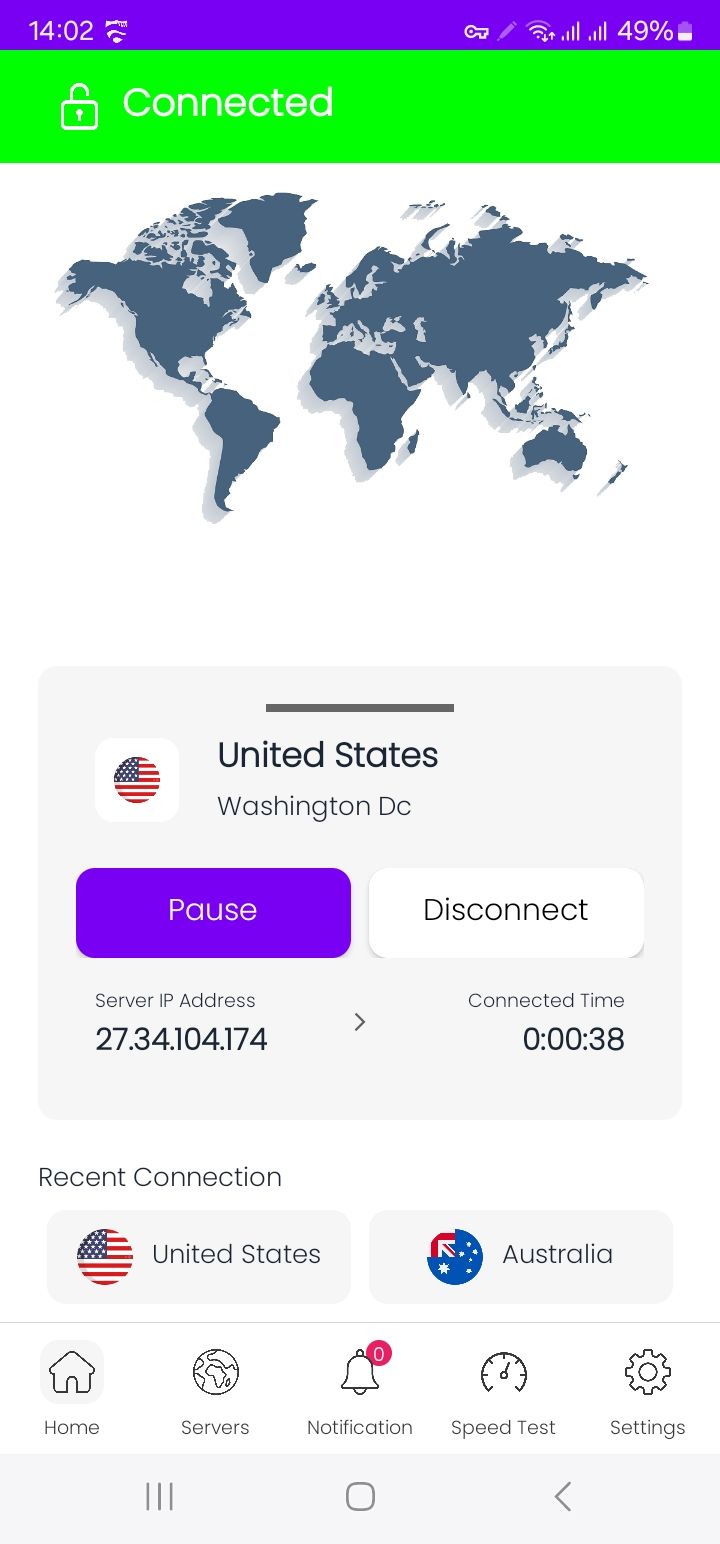Open the United States Washington Dc server selector
720x1544 pixels.
tap(328, 779)
